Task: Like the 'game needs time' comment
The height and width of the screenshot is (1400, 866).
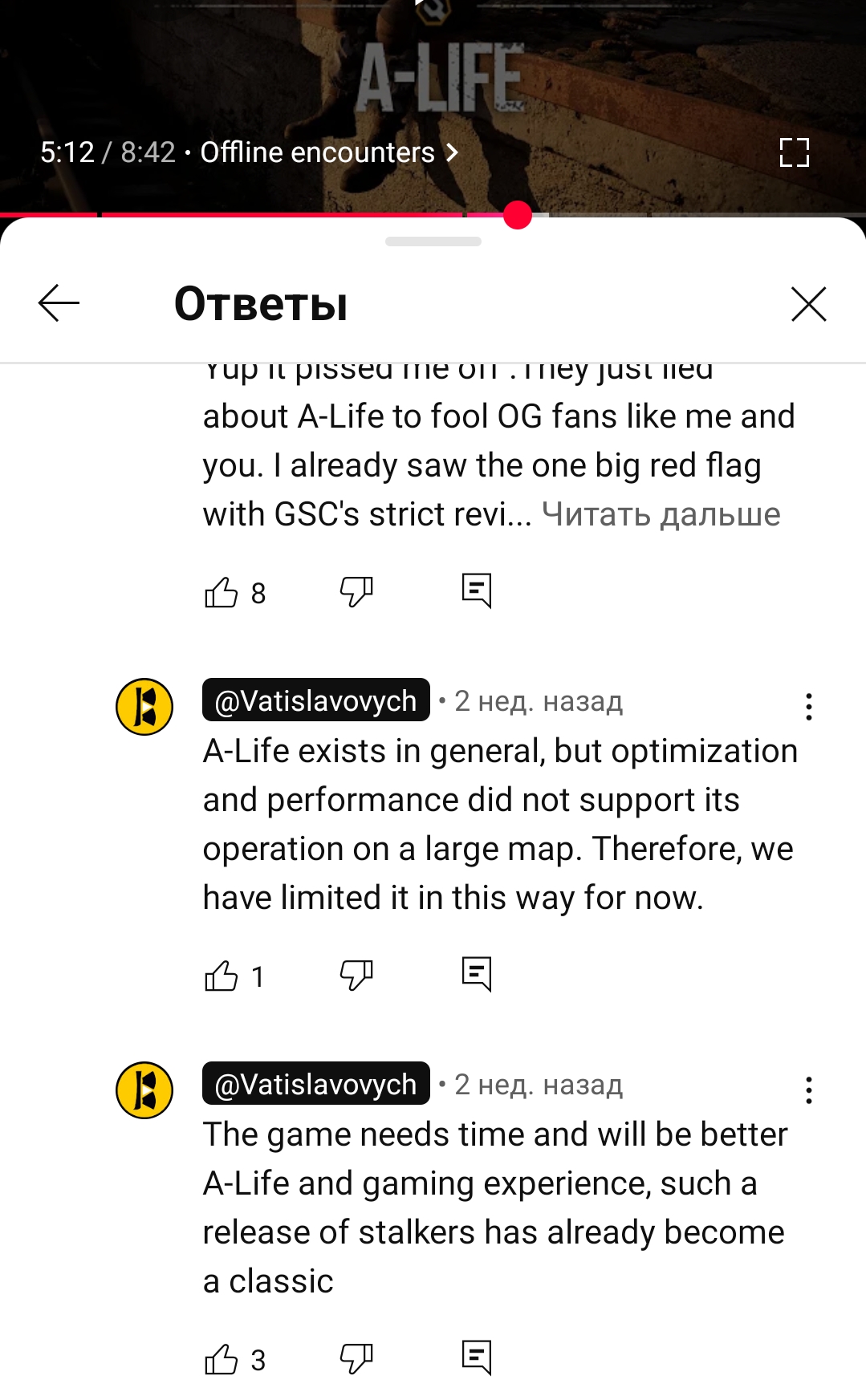Action: [222, 1360]
